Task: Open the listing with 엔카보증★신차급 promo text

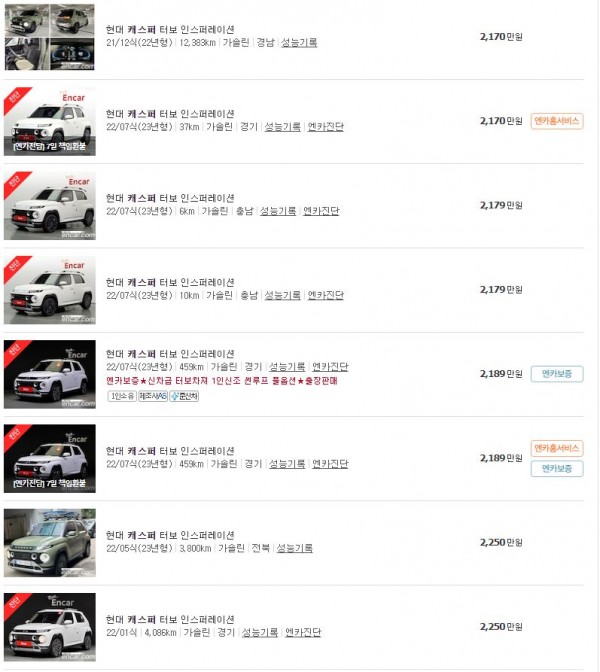Action: [170, 353]
